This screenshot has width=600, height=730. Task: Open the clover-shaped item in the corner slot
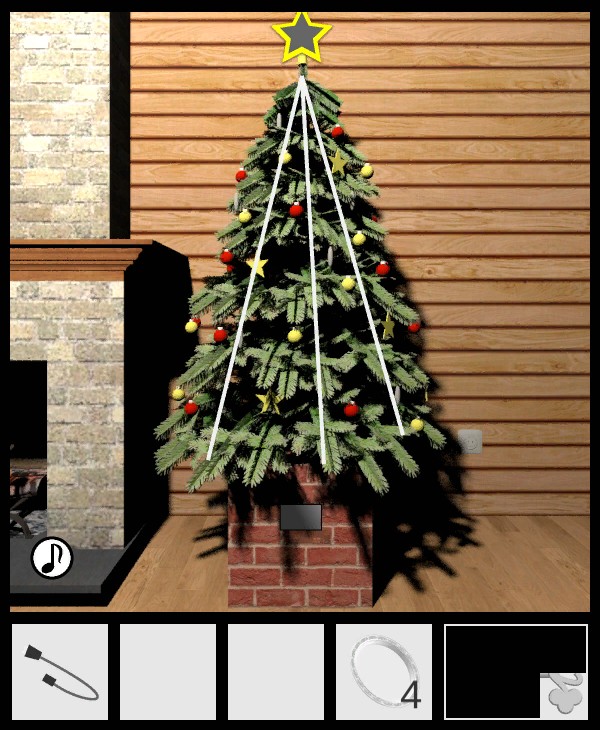coord(564,696)
